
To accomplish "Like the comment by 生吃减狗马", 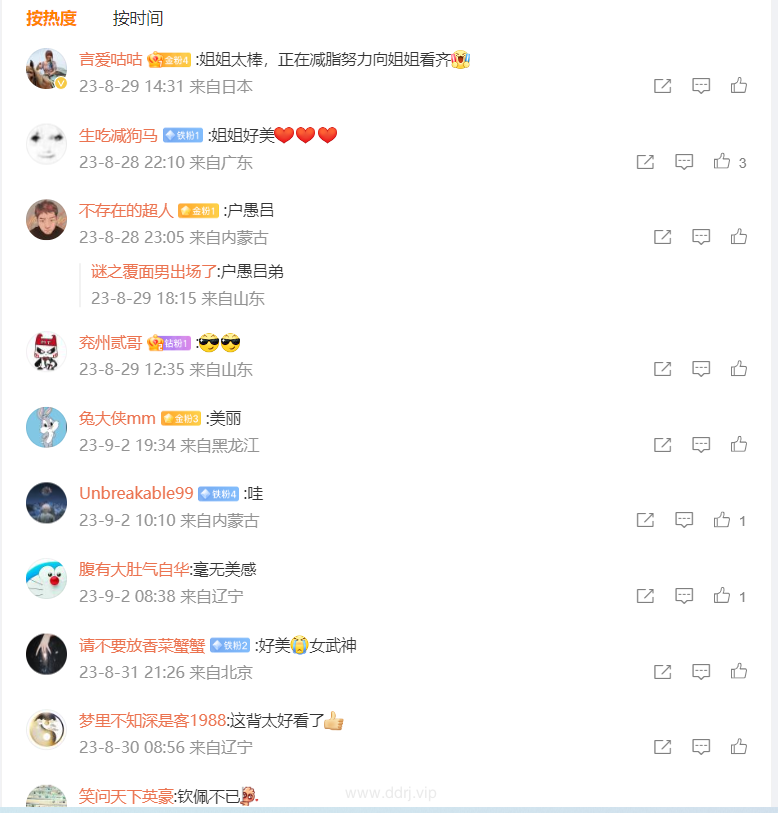I will pyautogui.click(x=722, y=161).
